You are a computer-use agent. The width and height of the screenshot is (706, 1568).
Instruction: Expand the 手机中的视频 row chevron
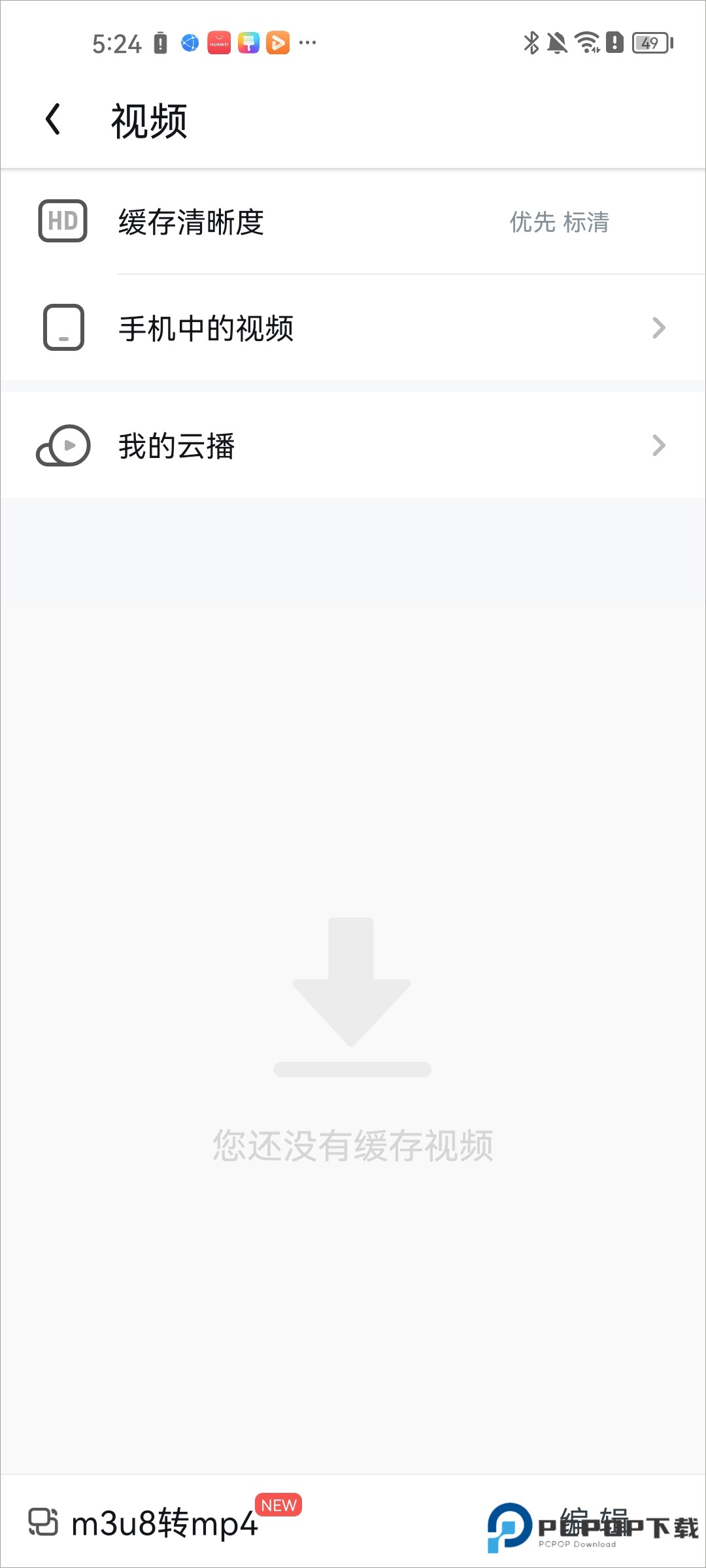659,328
